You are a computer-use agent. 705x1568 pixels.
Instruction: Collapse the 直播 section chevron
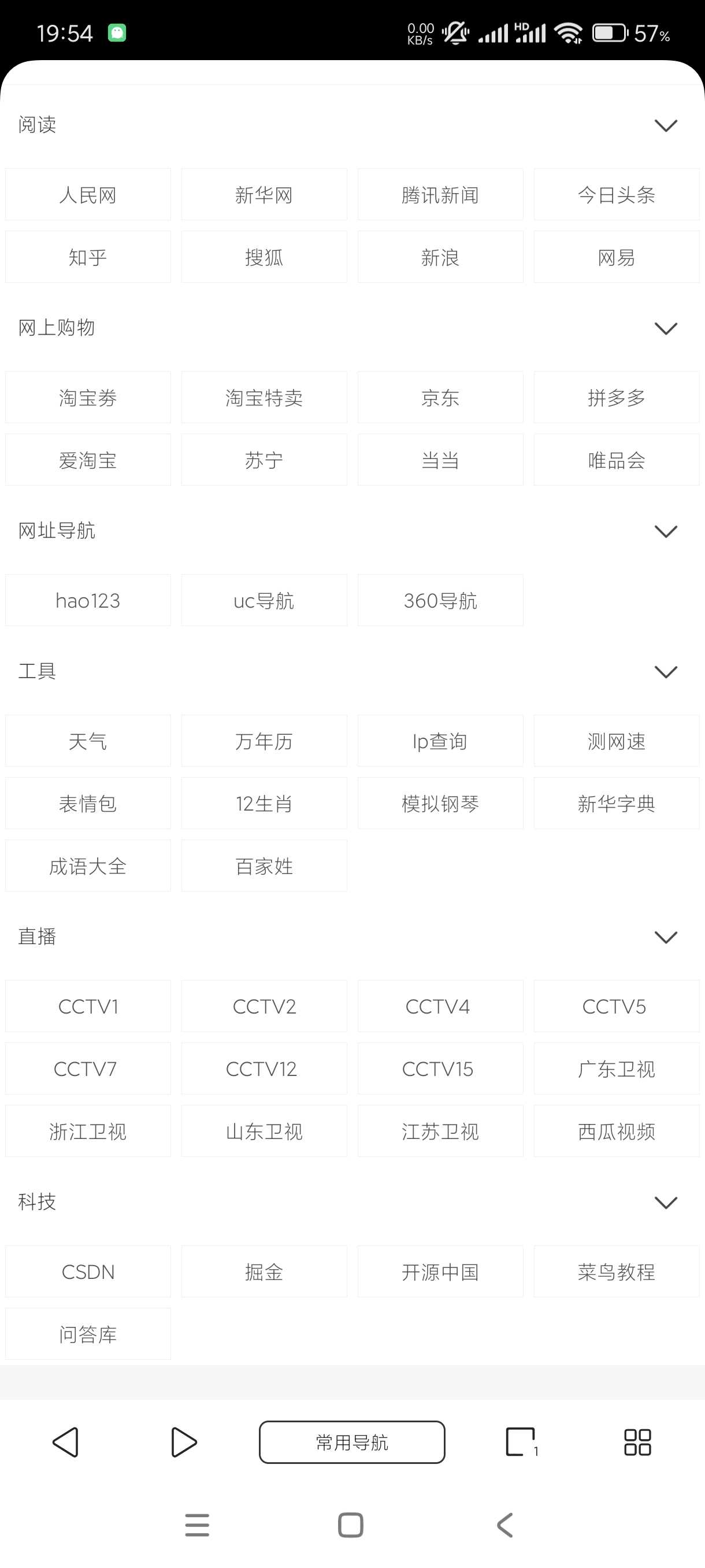pos(666,937)
